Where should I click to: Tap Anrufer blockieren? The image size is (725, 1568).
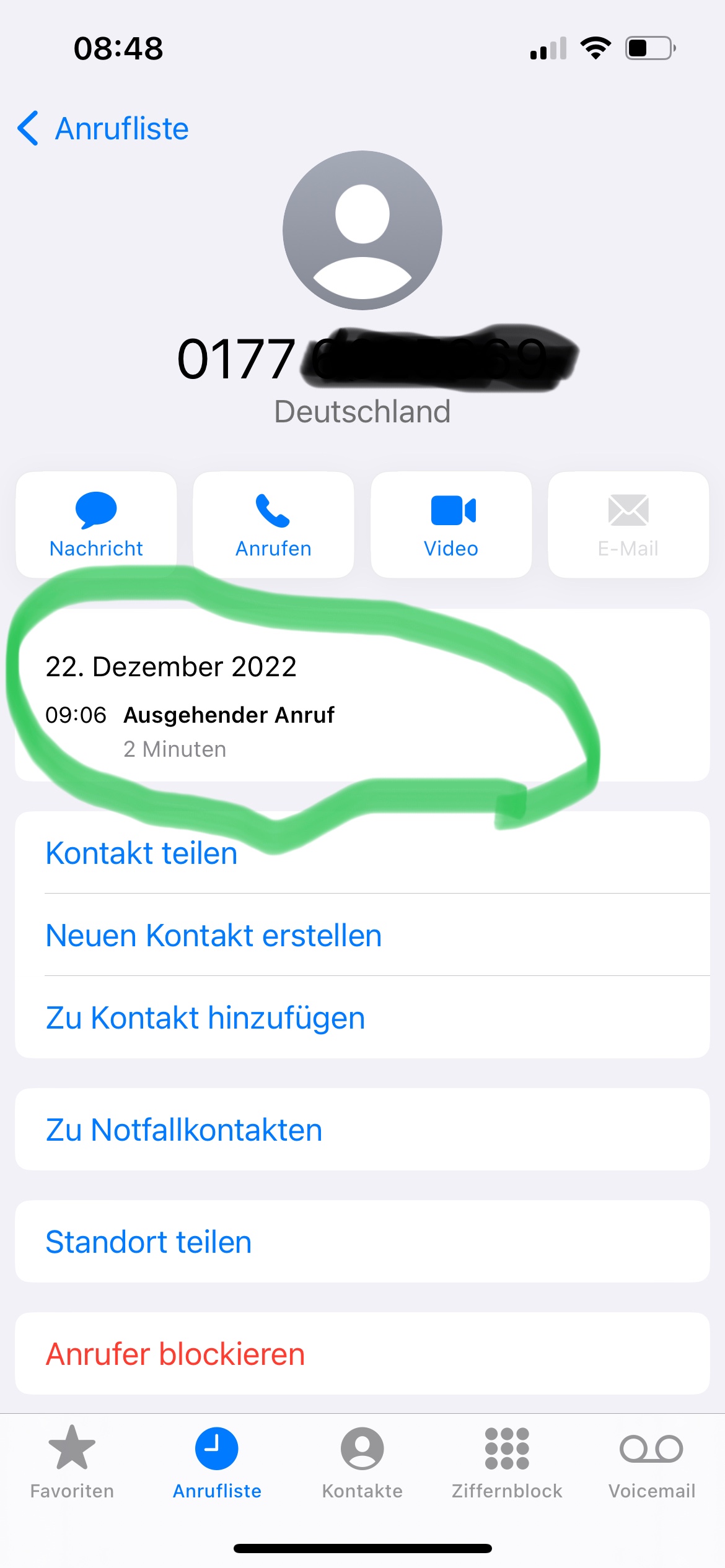[x=175, y=1354]
